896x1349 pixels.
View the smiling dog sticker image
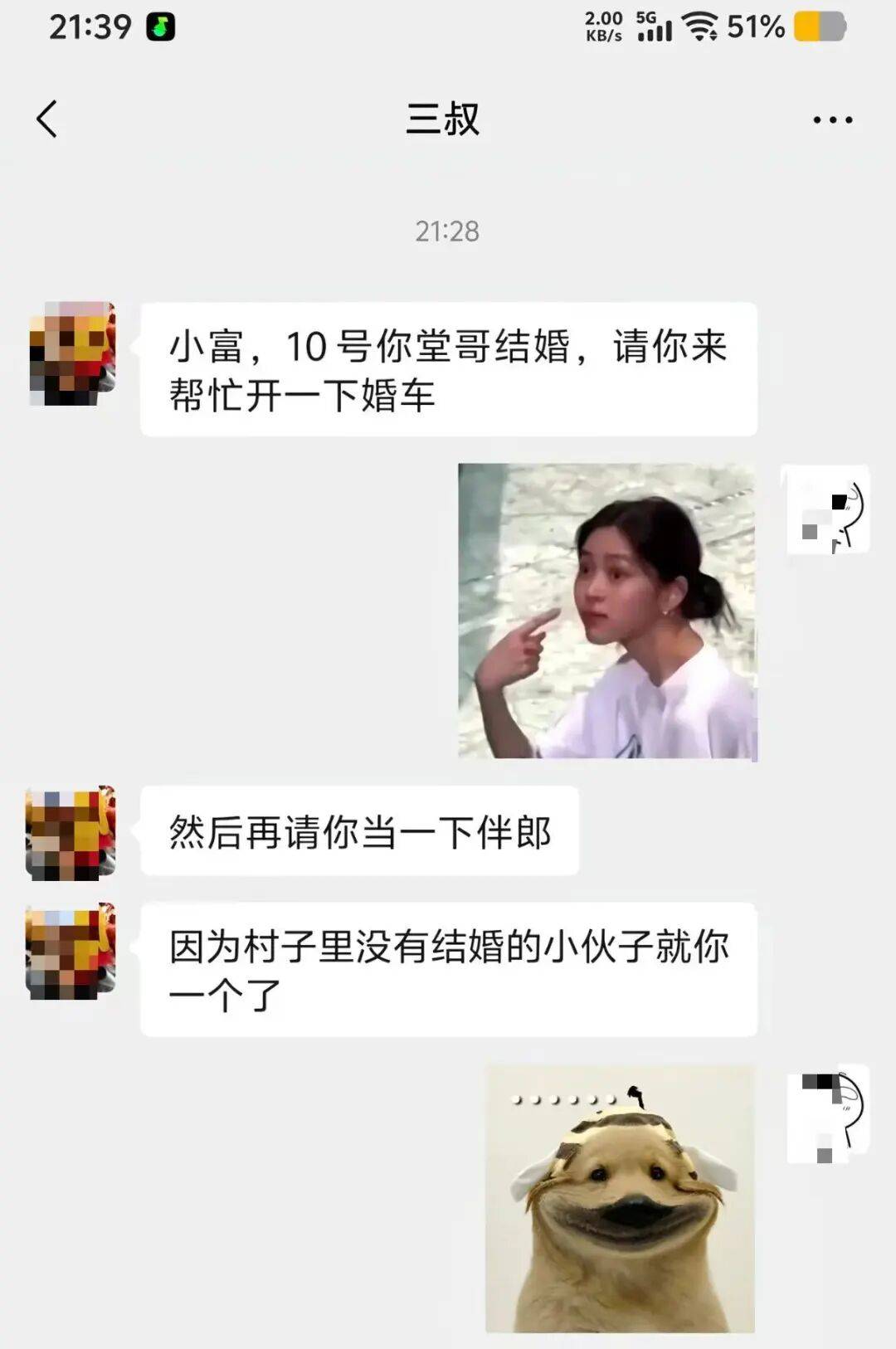[620, 1200]
